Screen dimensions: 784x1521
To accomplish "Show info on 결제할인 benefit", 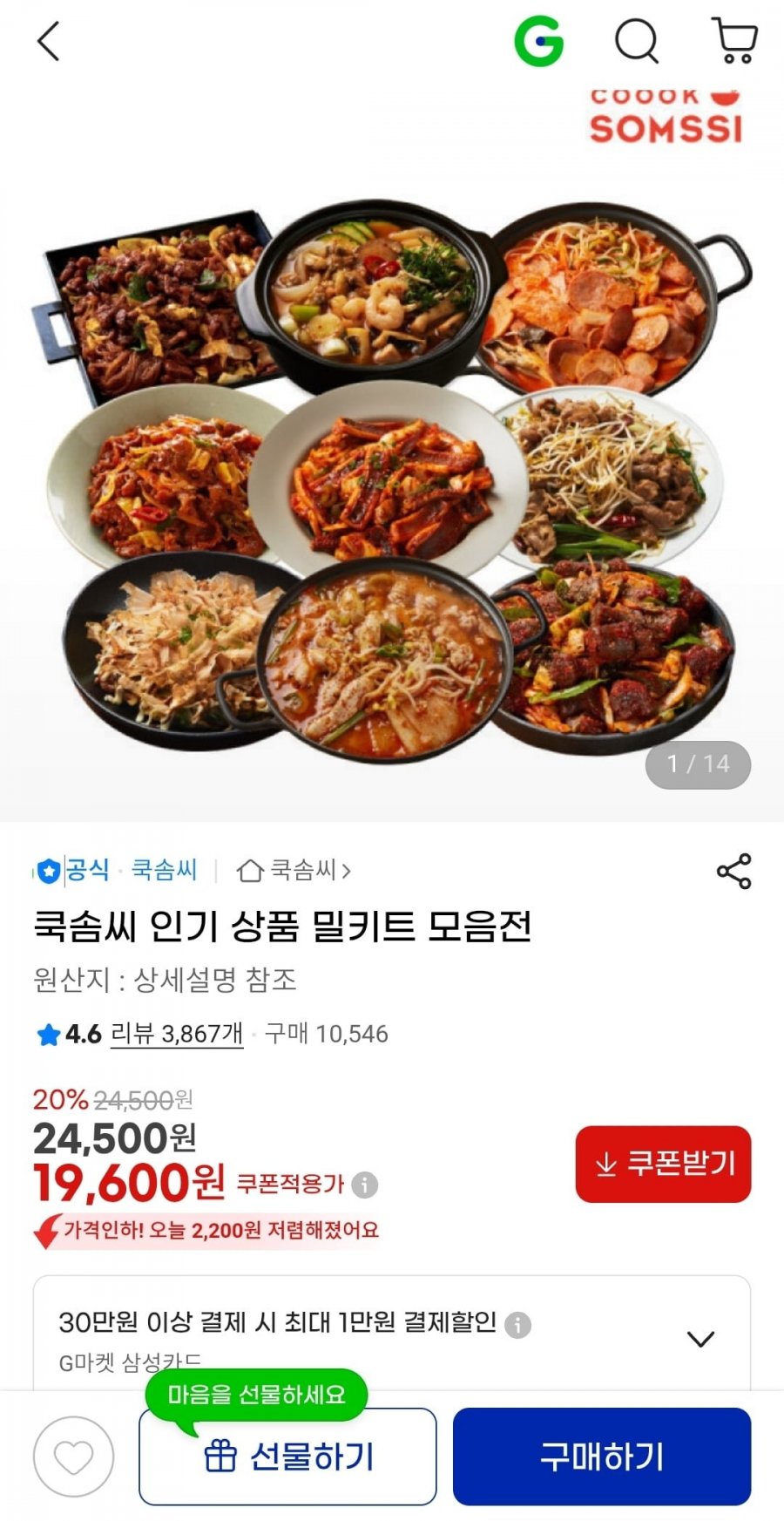I will pos(518,1325).
